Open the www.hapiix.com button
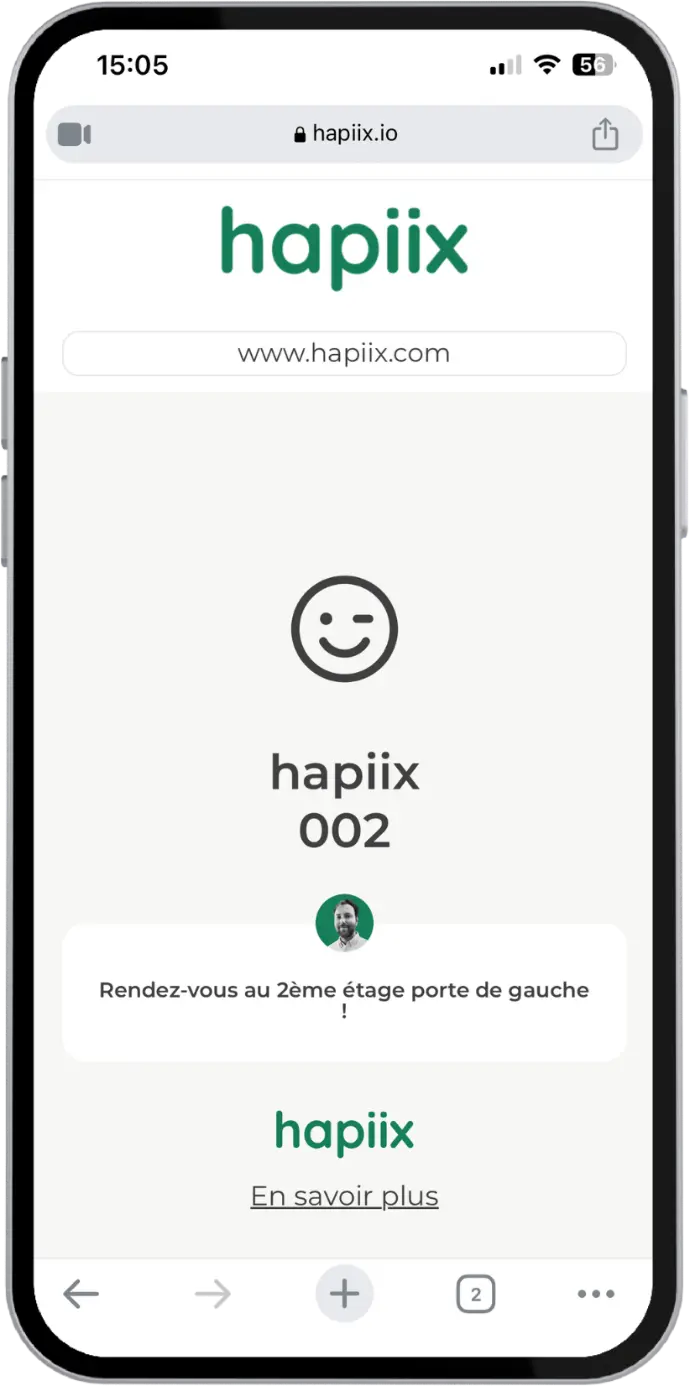690x1386 pixels. click(x=344, y=353)
